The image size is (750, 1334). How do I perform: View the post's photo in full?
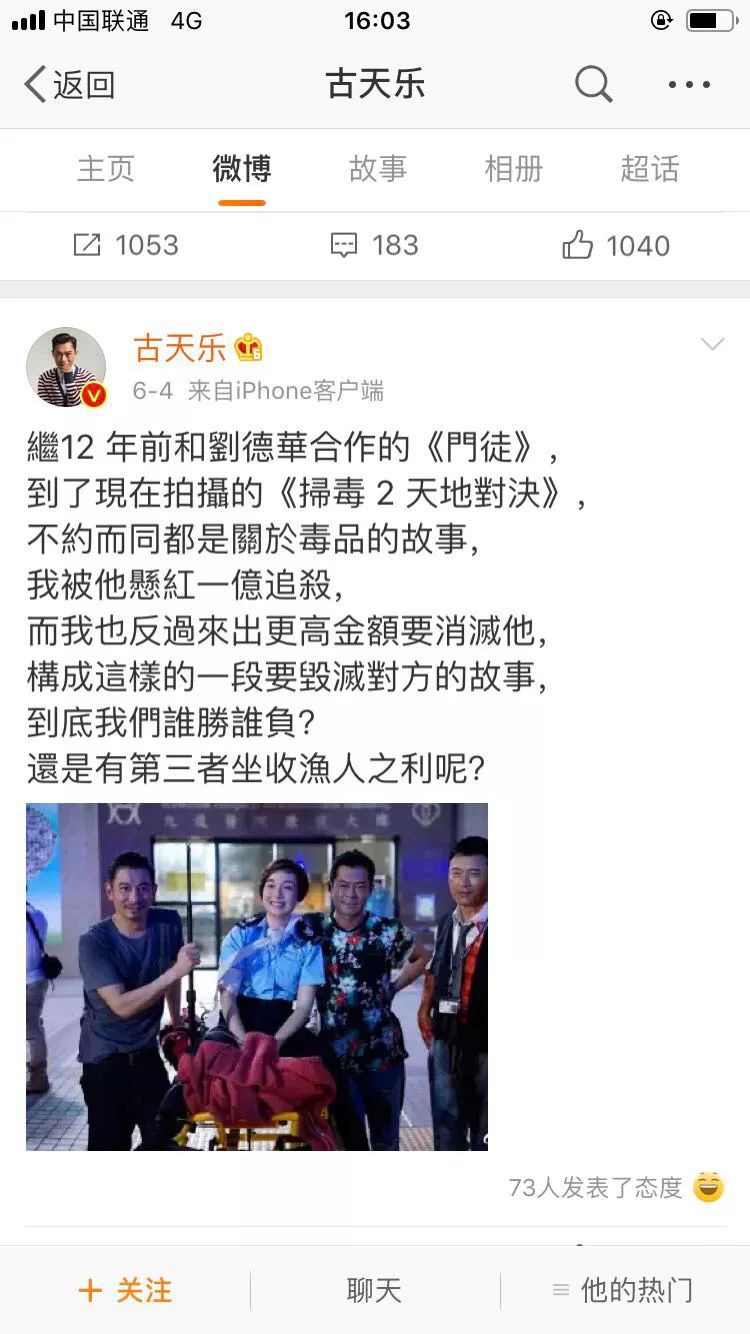coord(257,976)
